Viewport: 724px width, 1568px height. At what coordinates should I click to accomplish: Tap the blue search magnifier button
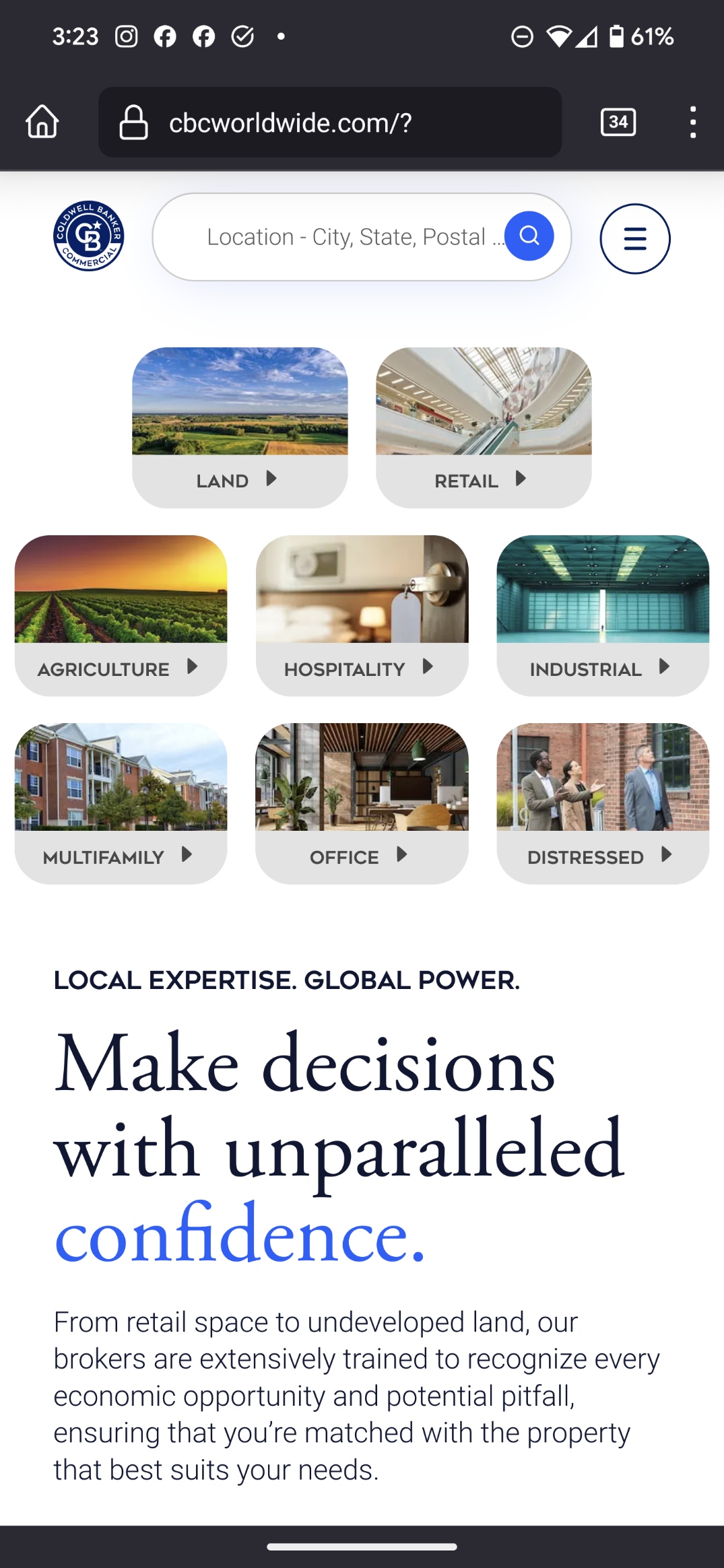(x=529, y=236)
